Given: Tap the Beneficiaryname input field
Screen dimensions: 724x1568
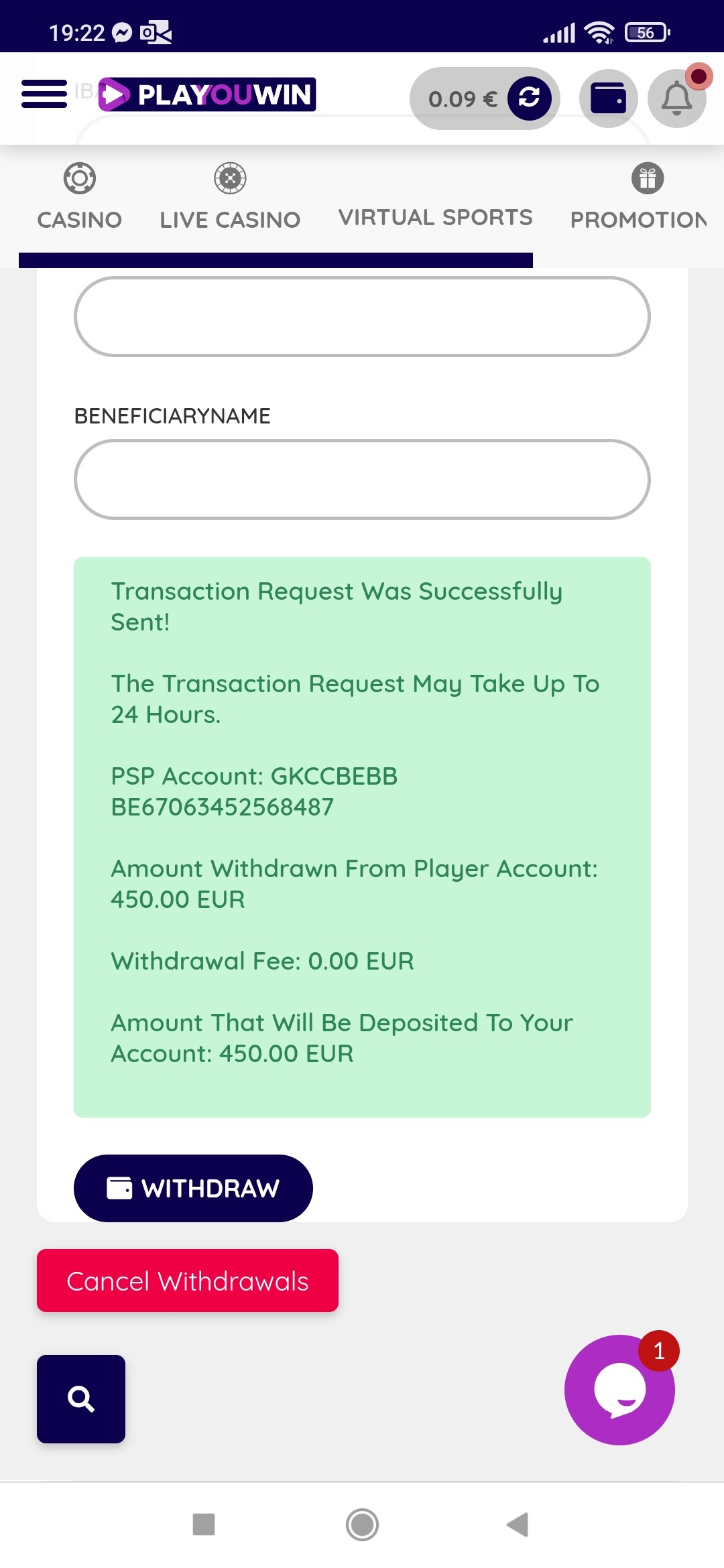Looking at the screenshot, I should (x=362, y=479).
